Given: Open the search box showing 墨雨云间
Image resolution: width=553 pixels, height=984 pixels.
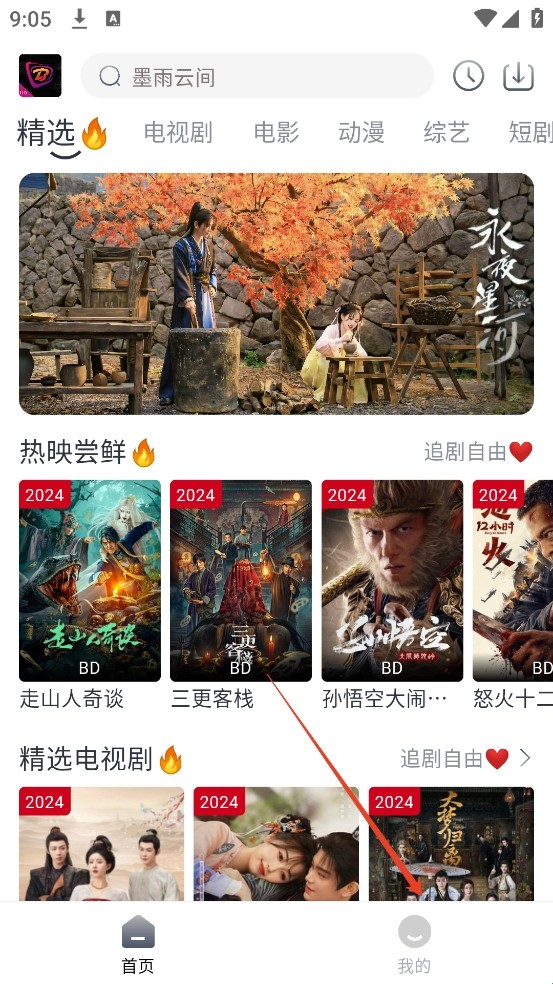Looking at the screenshot, I should (257, 76).
